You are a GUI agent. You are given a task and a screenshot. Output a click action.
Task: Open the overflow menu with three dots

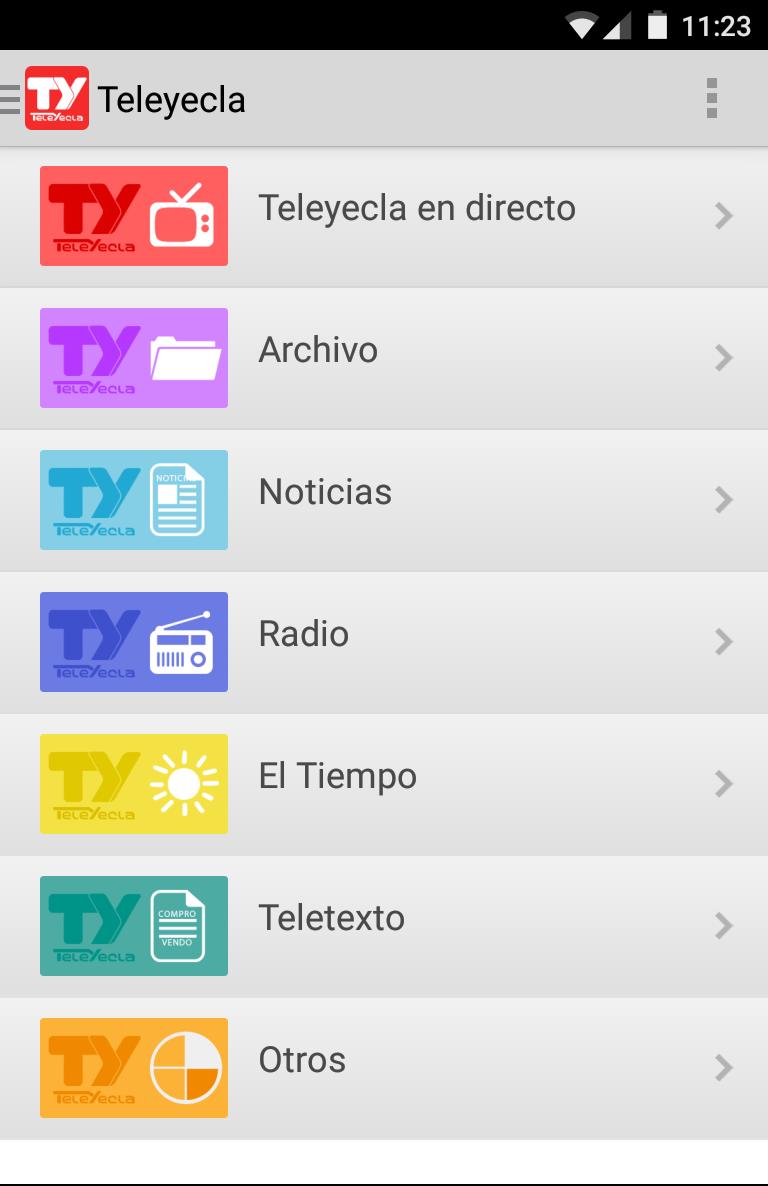tap(713, 98)
